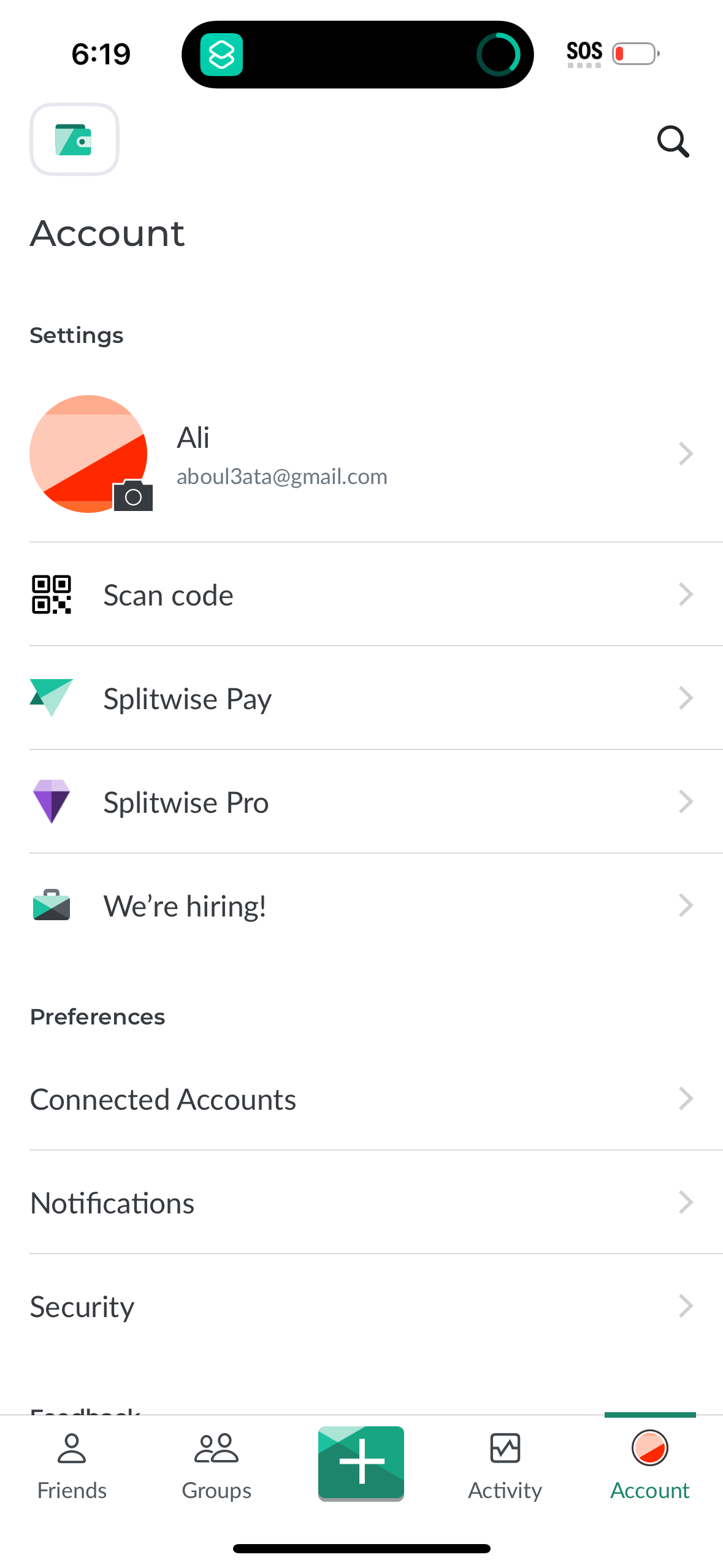Tap the Splitwise wallet logo icon
The height and width of the screenshot is (1568, 723).
(x=74, y=140)
